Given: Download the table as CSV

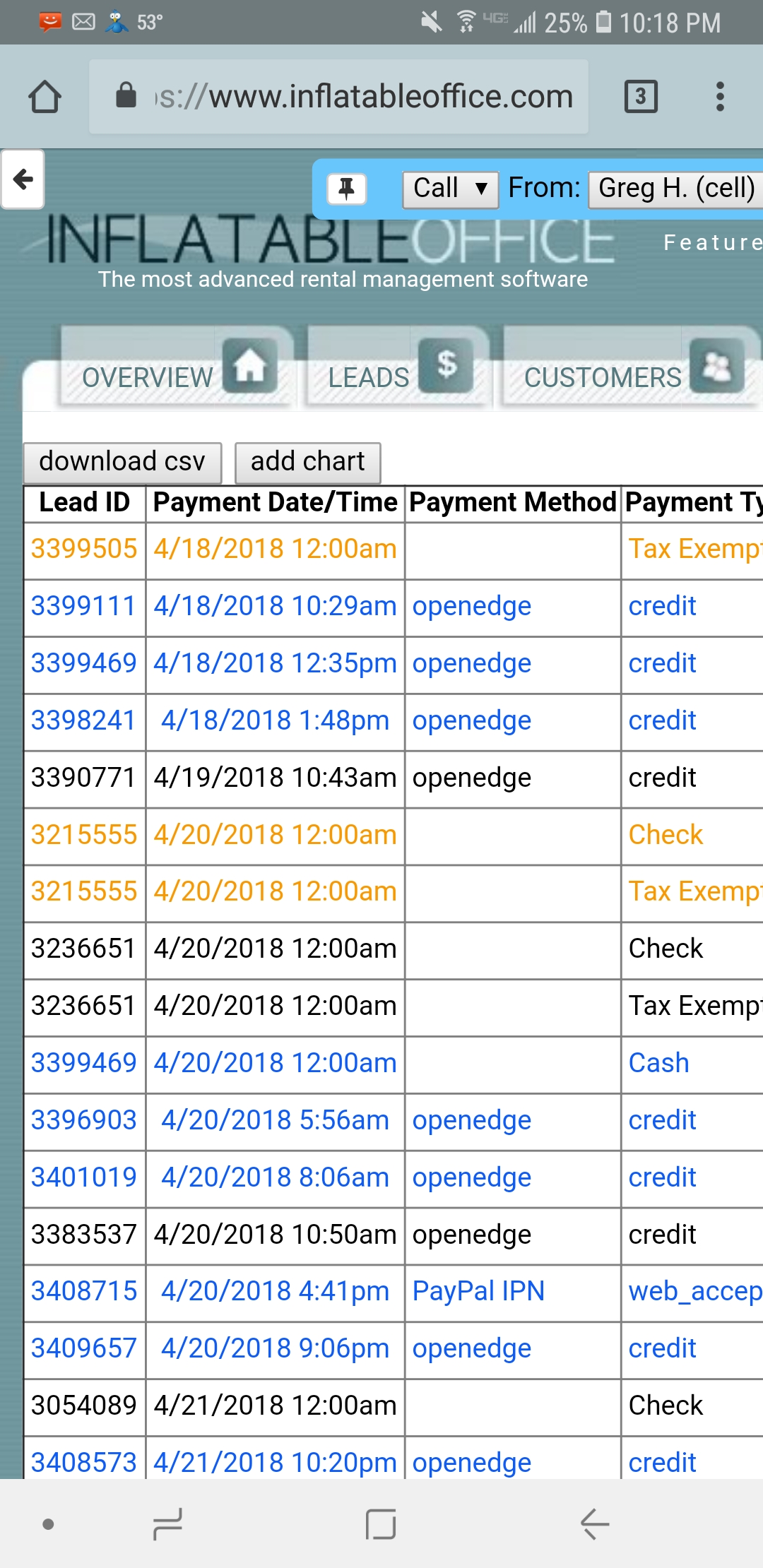Looking at the screenshot, I should [122, 462].
